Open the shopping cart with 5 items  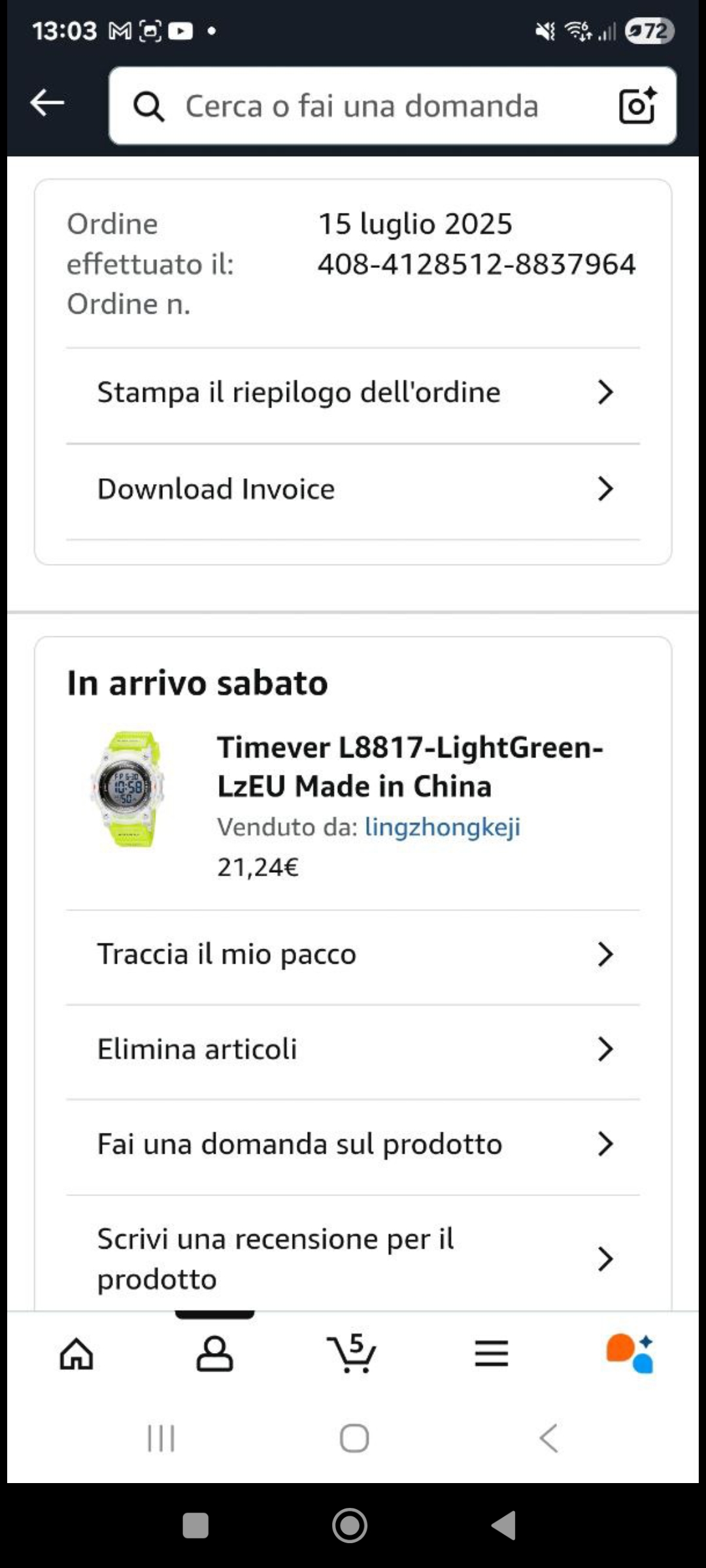352,1353
